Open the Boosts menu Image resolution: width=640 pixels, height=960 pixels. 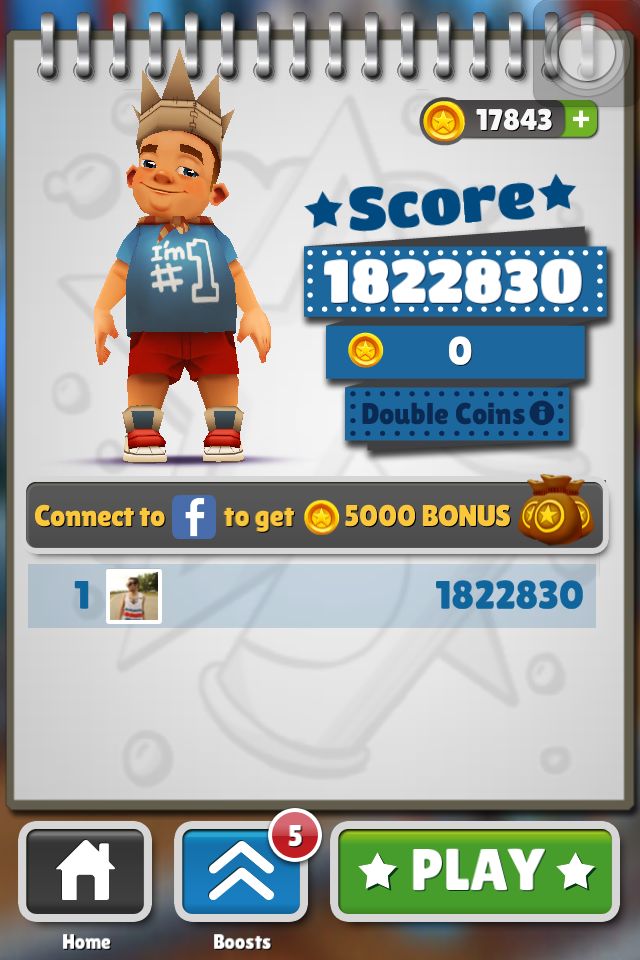[241, 871]
